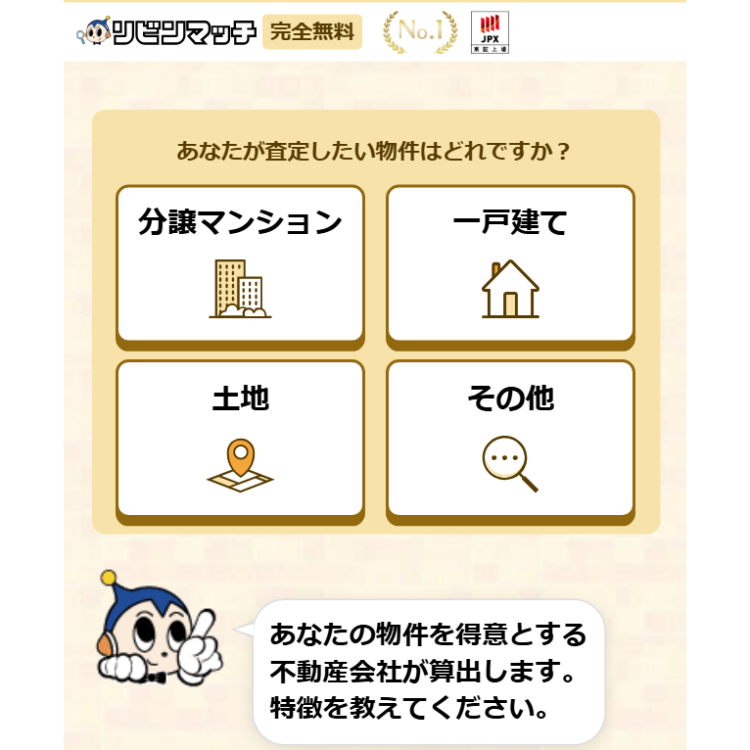Choose the 一戸建て house option

click(x=510, y=264)
